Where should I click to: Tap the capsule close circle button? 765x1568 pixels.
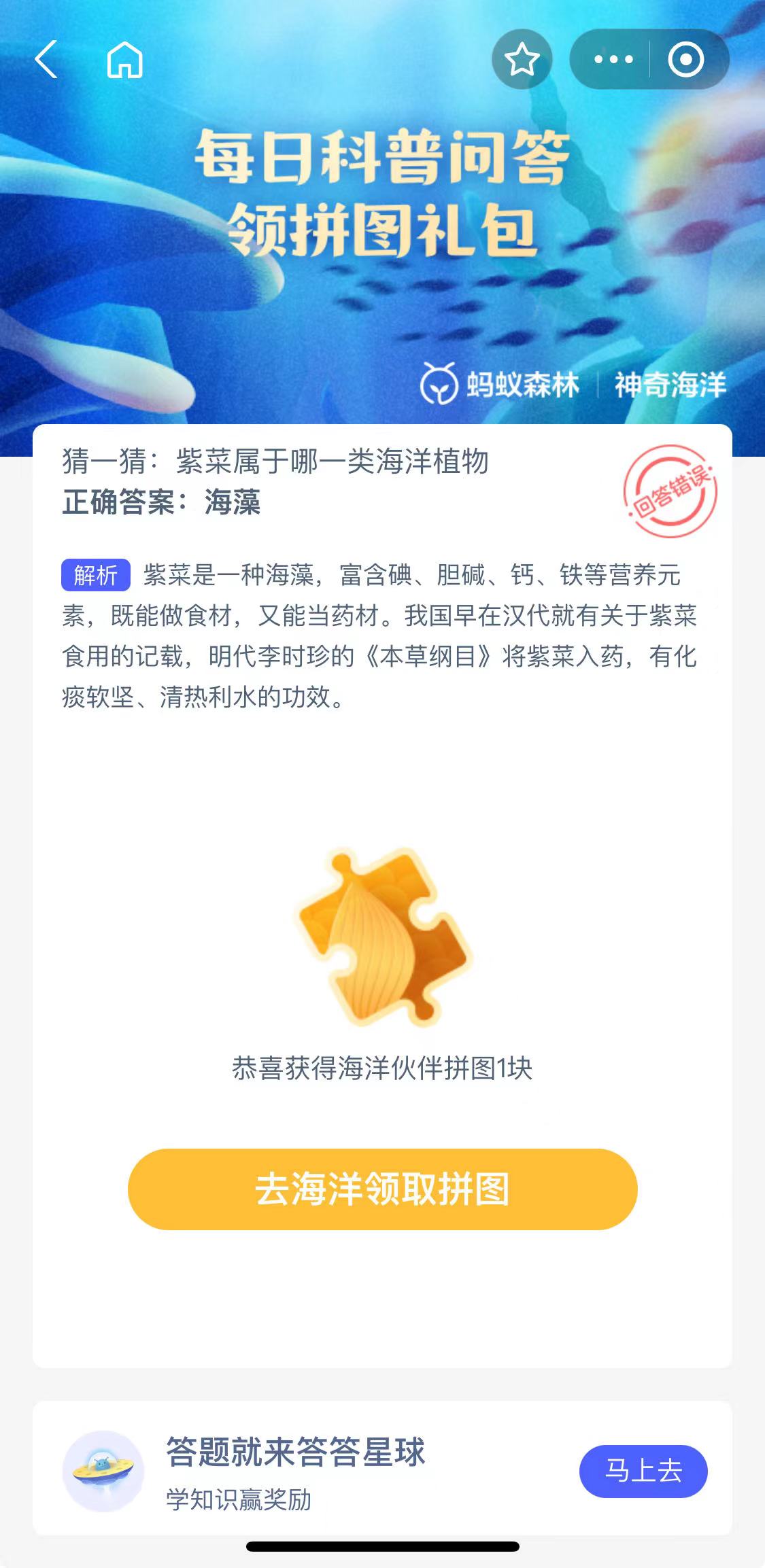pos(689,60)
